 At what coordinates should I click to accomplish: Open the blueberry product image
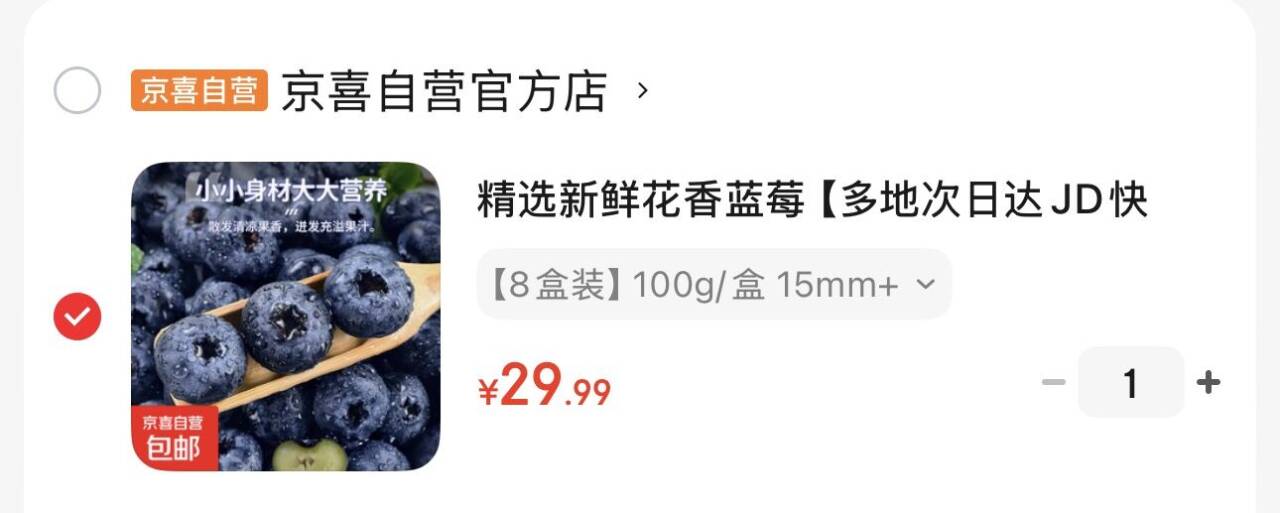[x=285, y=316]
